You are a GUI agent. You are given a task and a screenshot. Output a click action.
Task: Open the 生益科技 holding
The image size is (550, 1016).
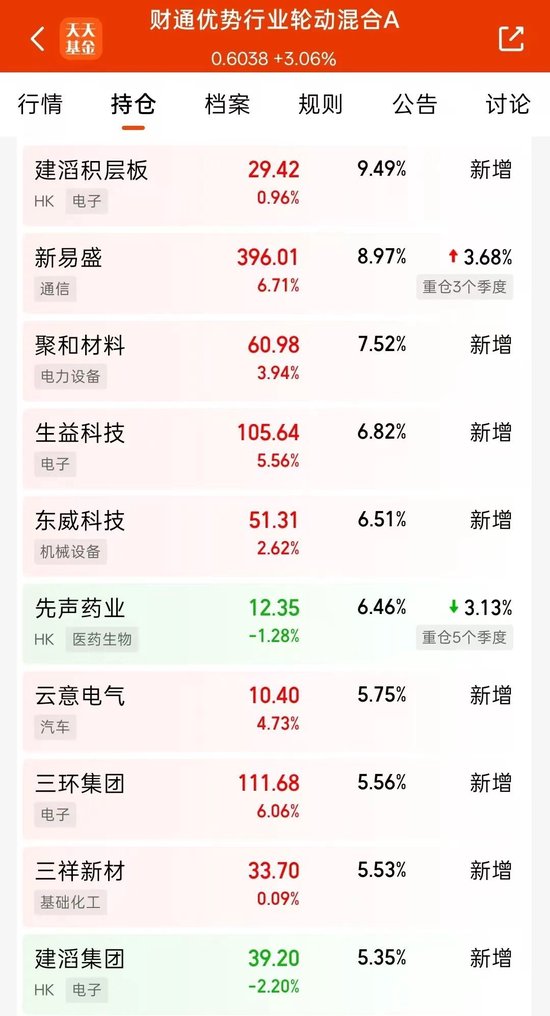click(277, 448)
